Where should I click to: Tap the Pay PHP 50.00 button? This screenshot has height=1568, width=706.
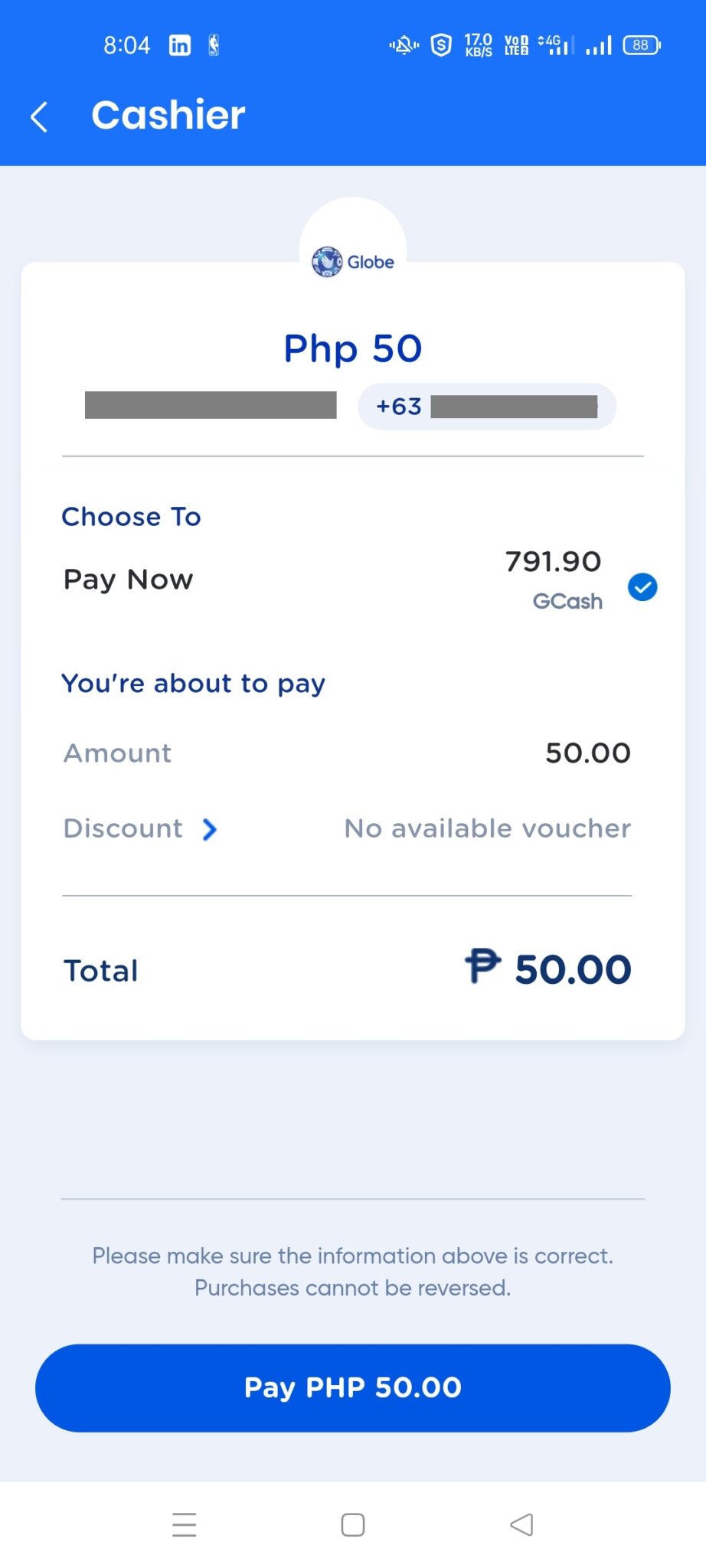coord(352,1387)
